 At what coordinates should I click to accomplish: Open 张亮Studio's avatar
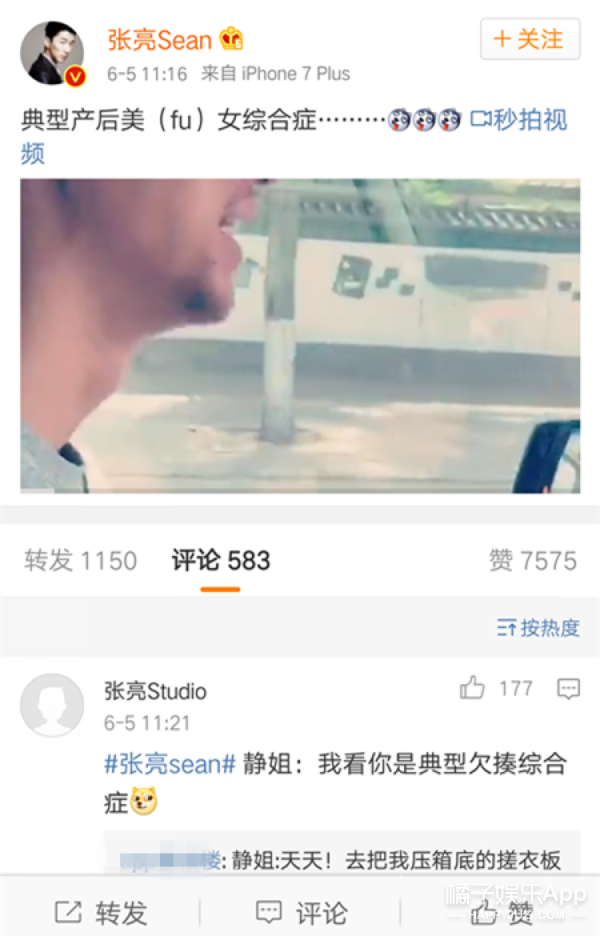click(x=52, y=705)
